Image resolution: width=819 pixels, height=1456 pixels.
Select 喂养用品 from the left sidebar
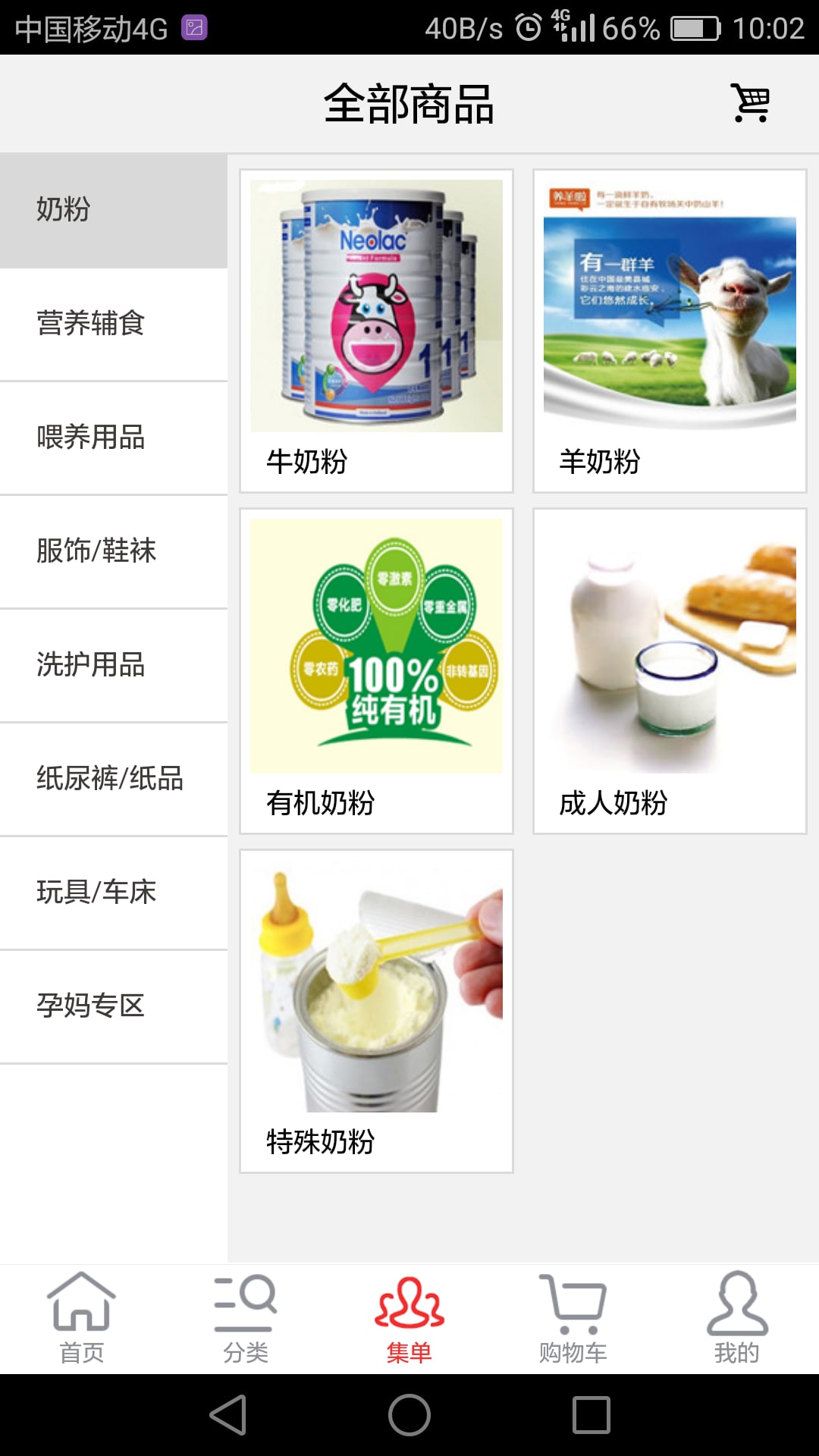click(x=114, y=438)
